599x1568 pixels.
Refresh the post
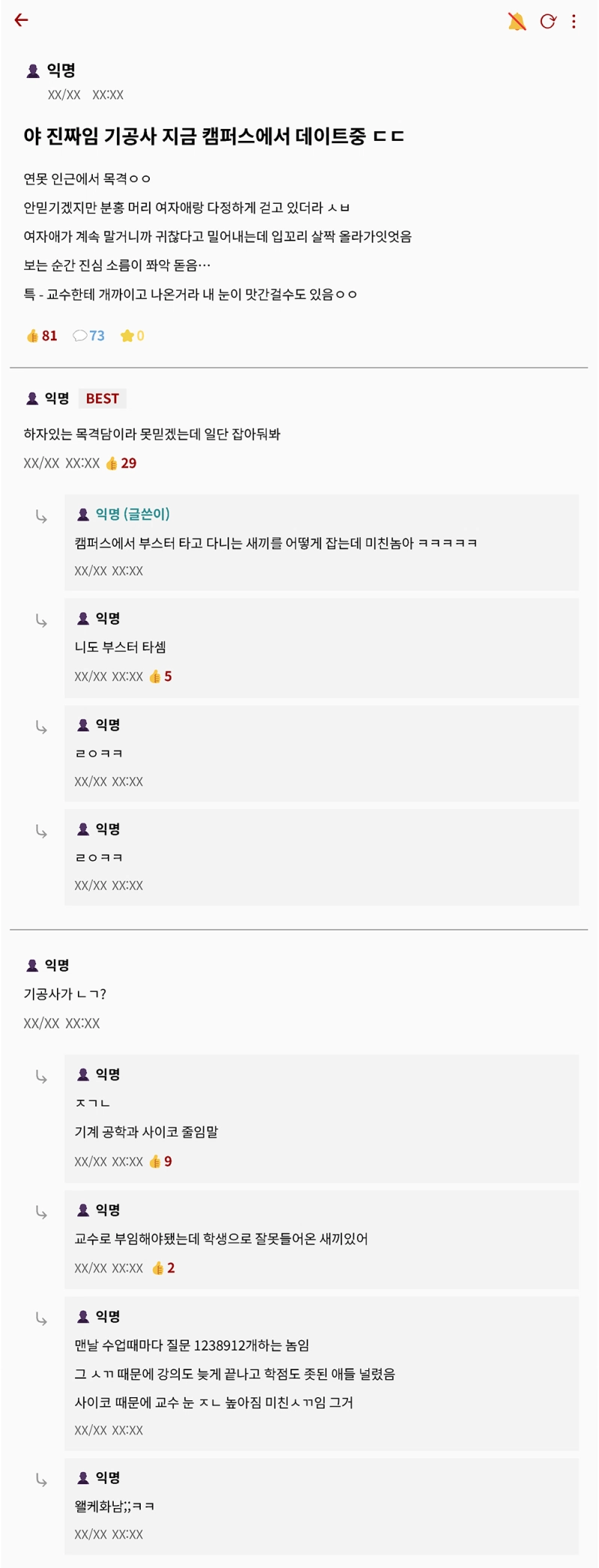pyautogui.click(x=548, y=21)
